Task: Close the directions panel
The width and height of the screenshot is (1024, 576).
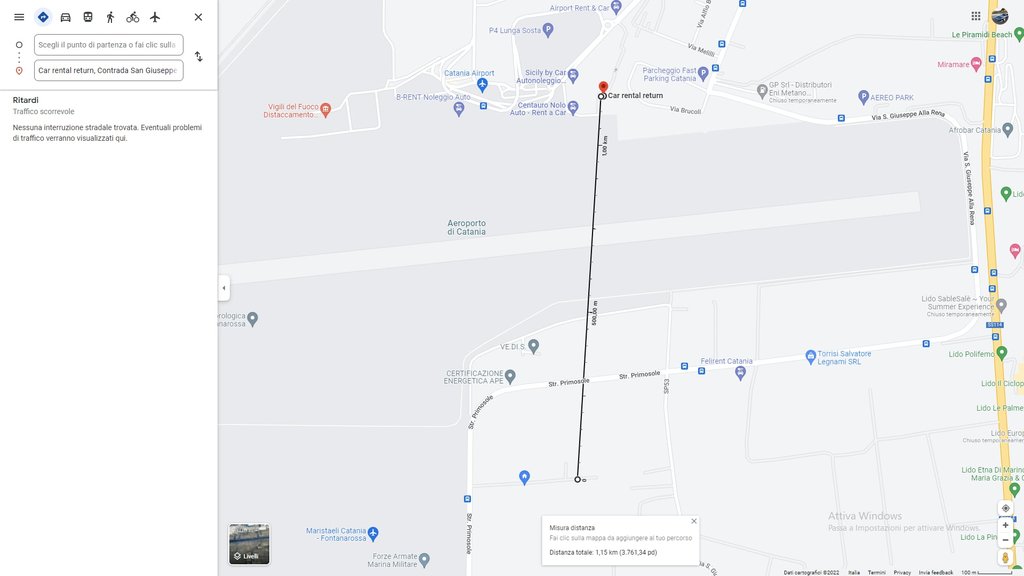Action: pos(198,17)
